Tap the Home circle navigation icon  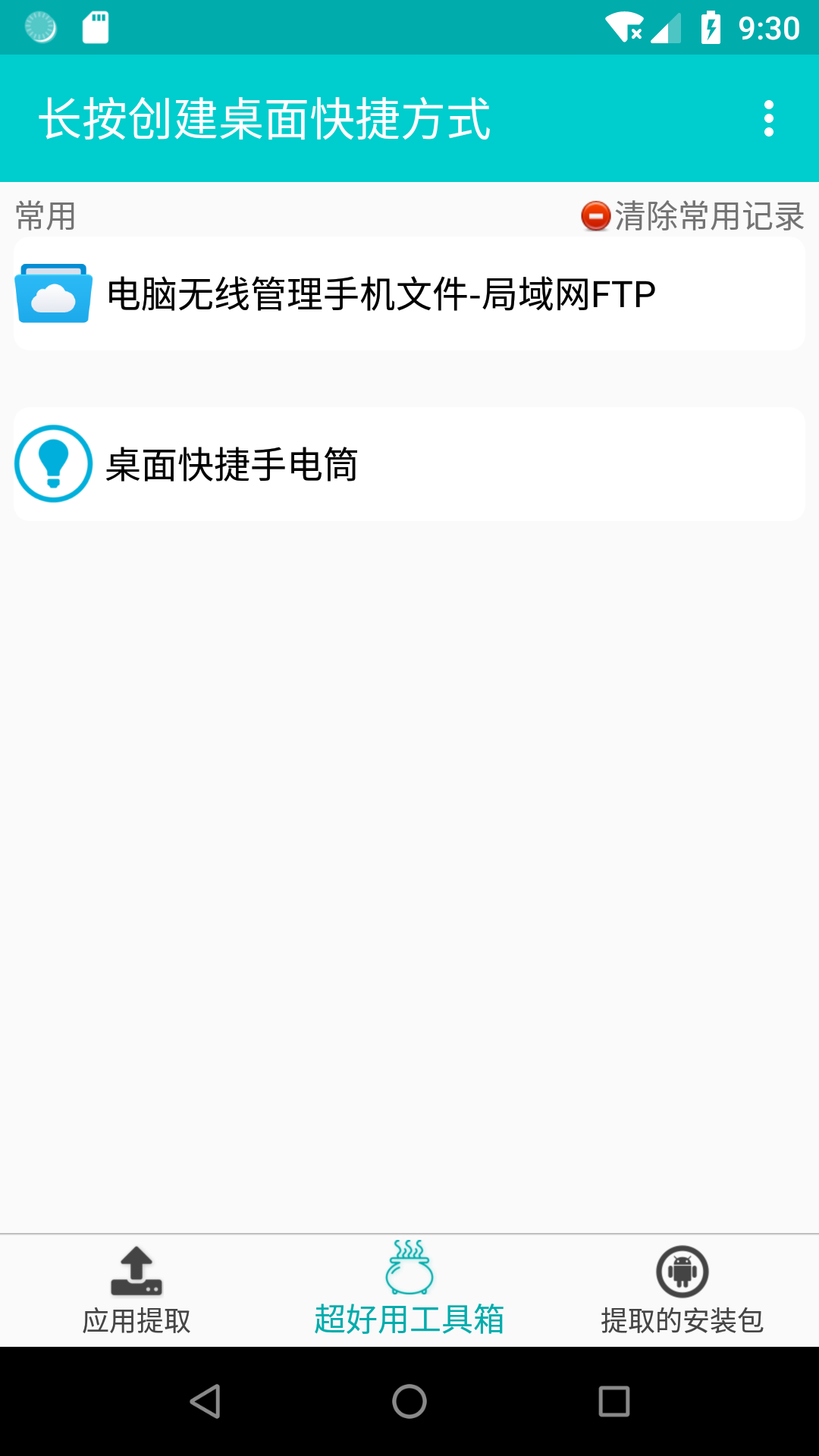[x=409, y=1402]
